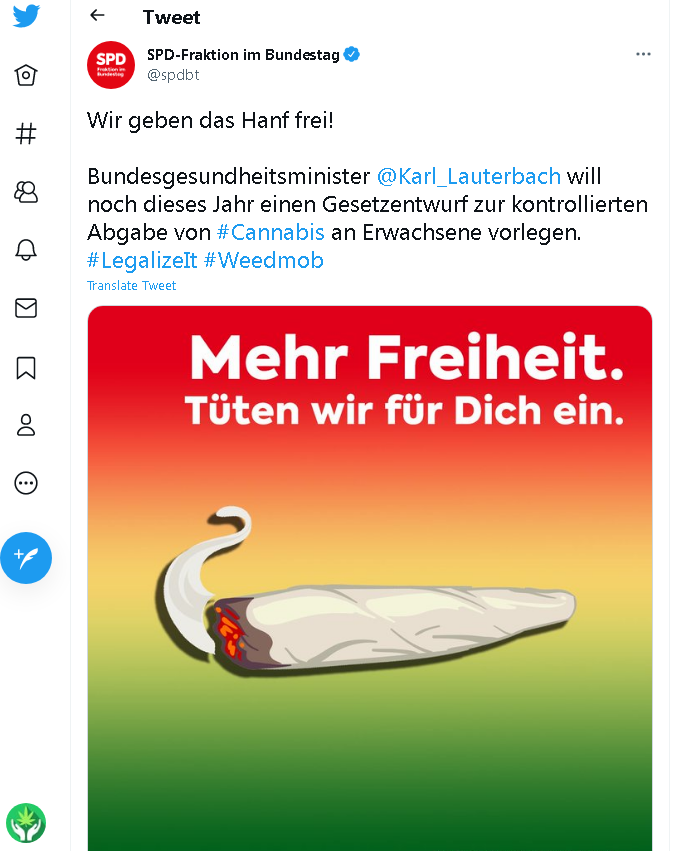
Task: Tap Translate Tweet
Action: click(x=131, y=286)
